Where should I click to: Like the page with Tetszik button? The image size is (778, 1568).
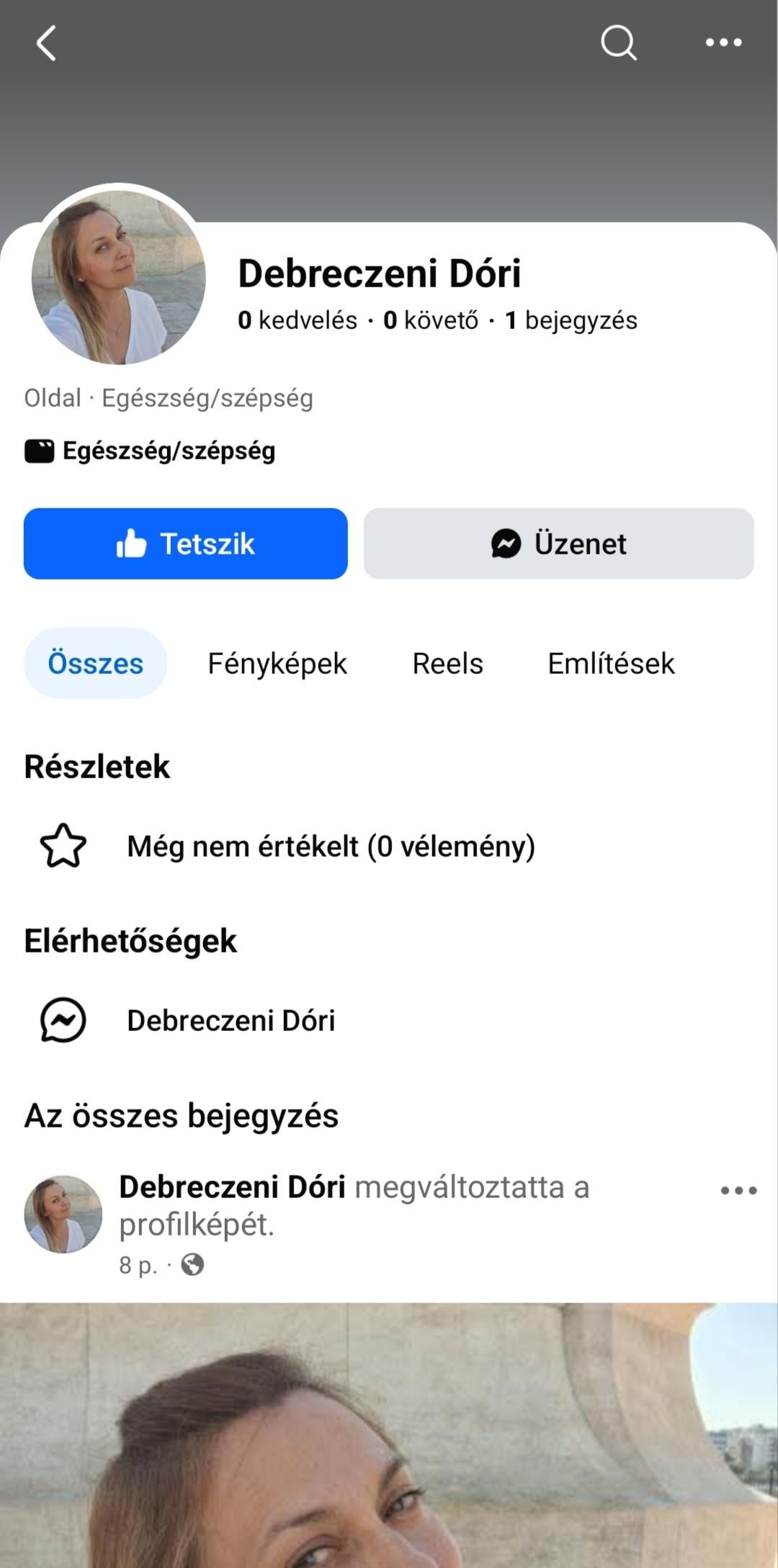(x=186, y=544)
